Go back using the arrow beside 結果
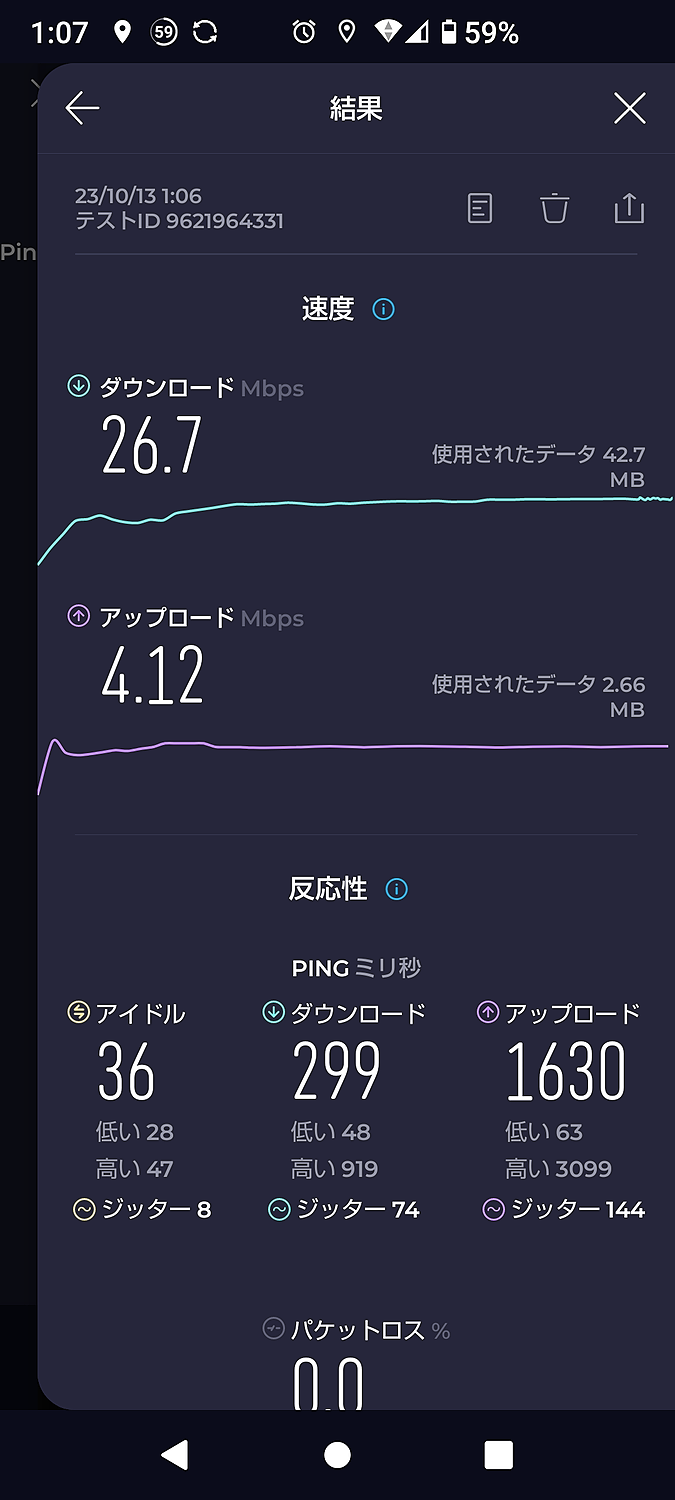Image resolution: width=675 pixels, height=1500 pixels. coord(82,108)
